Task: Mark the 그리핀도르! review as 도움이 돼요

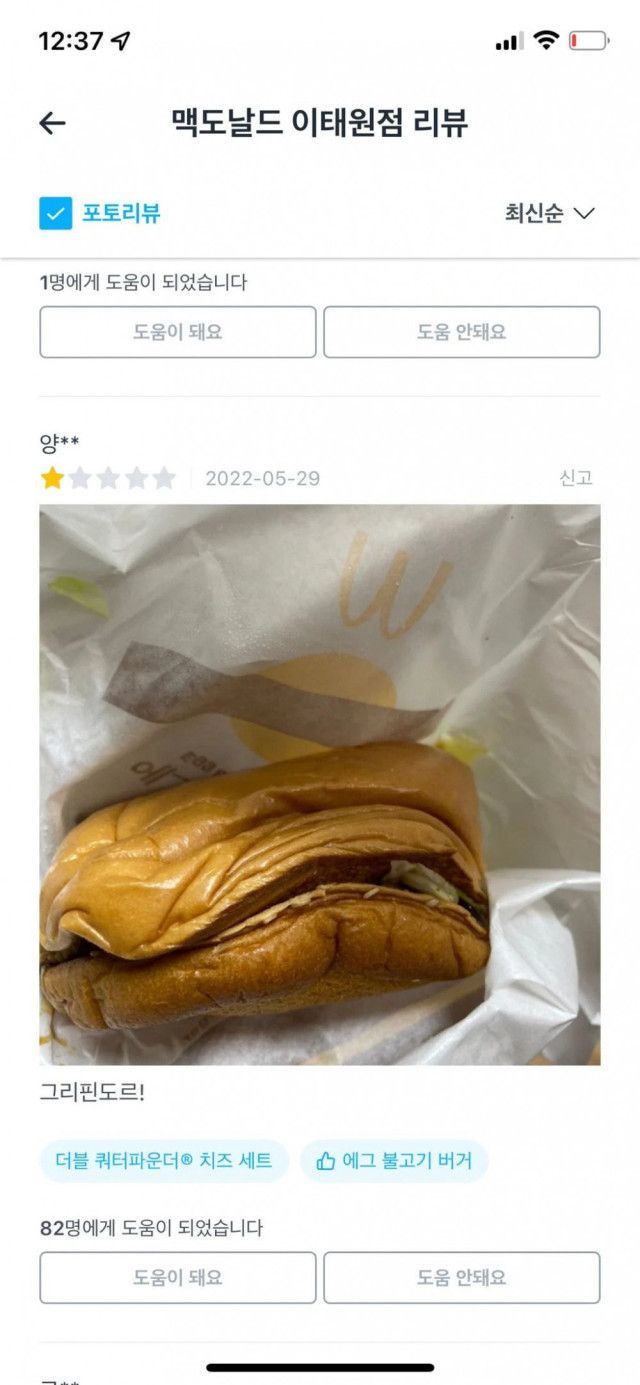Action: [178, 1277]
